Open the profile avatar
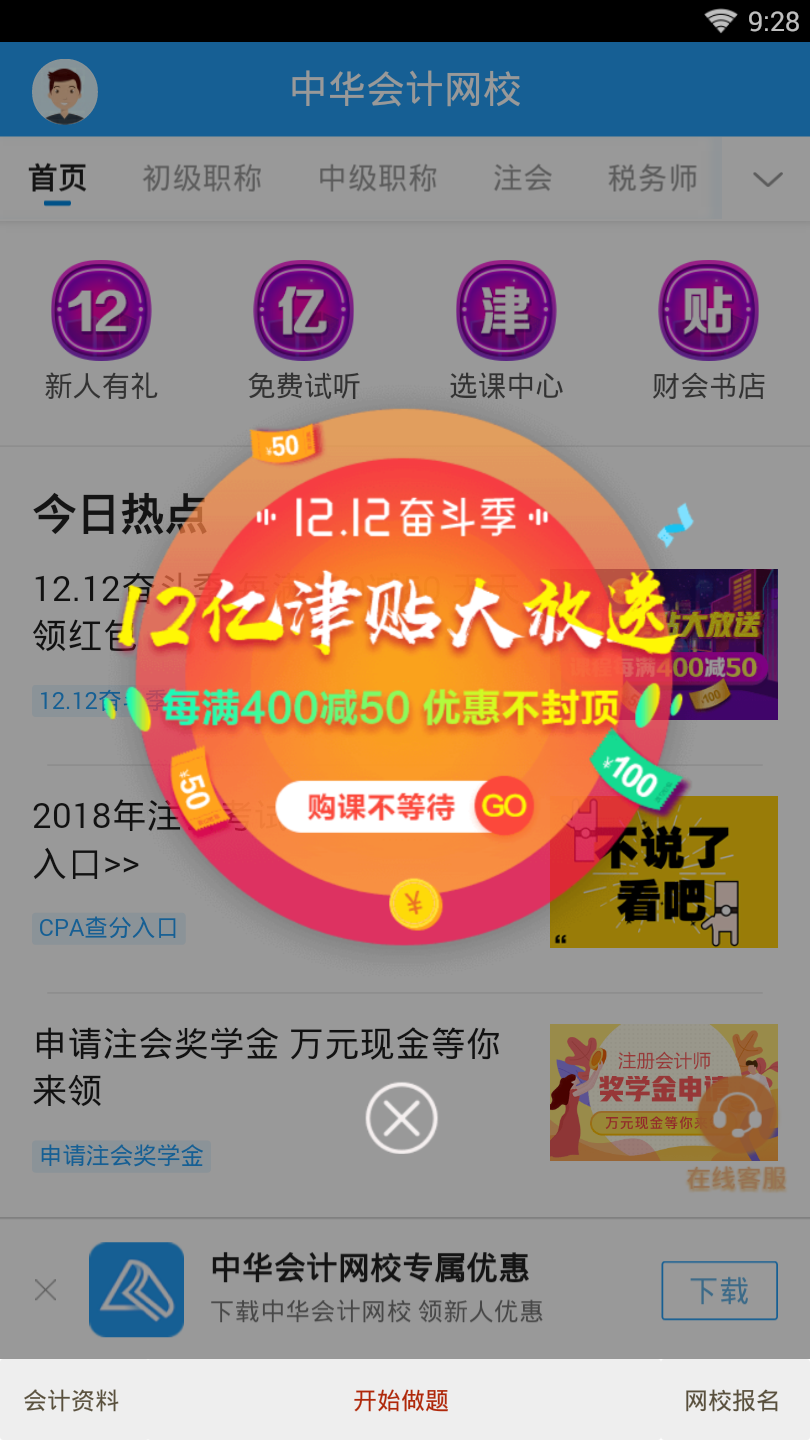The width and height of the screenshot is (810, 1440). click(65, 91)
